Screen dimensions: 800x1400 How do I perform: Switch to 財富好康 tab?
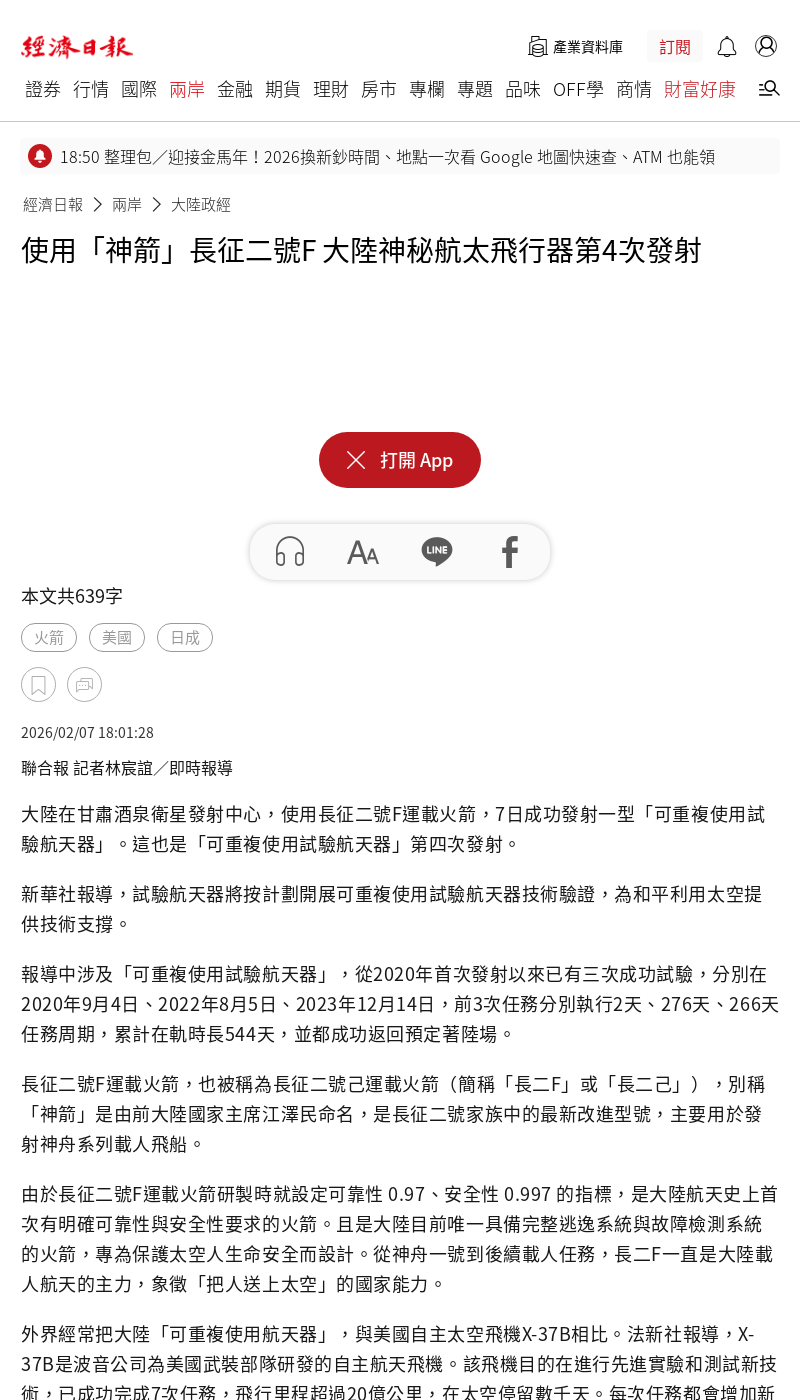point(700,90)
